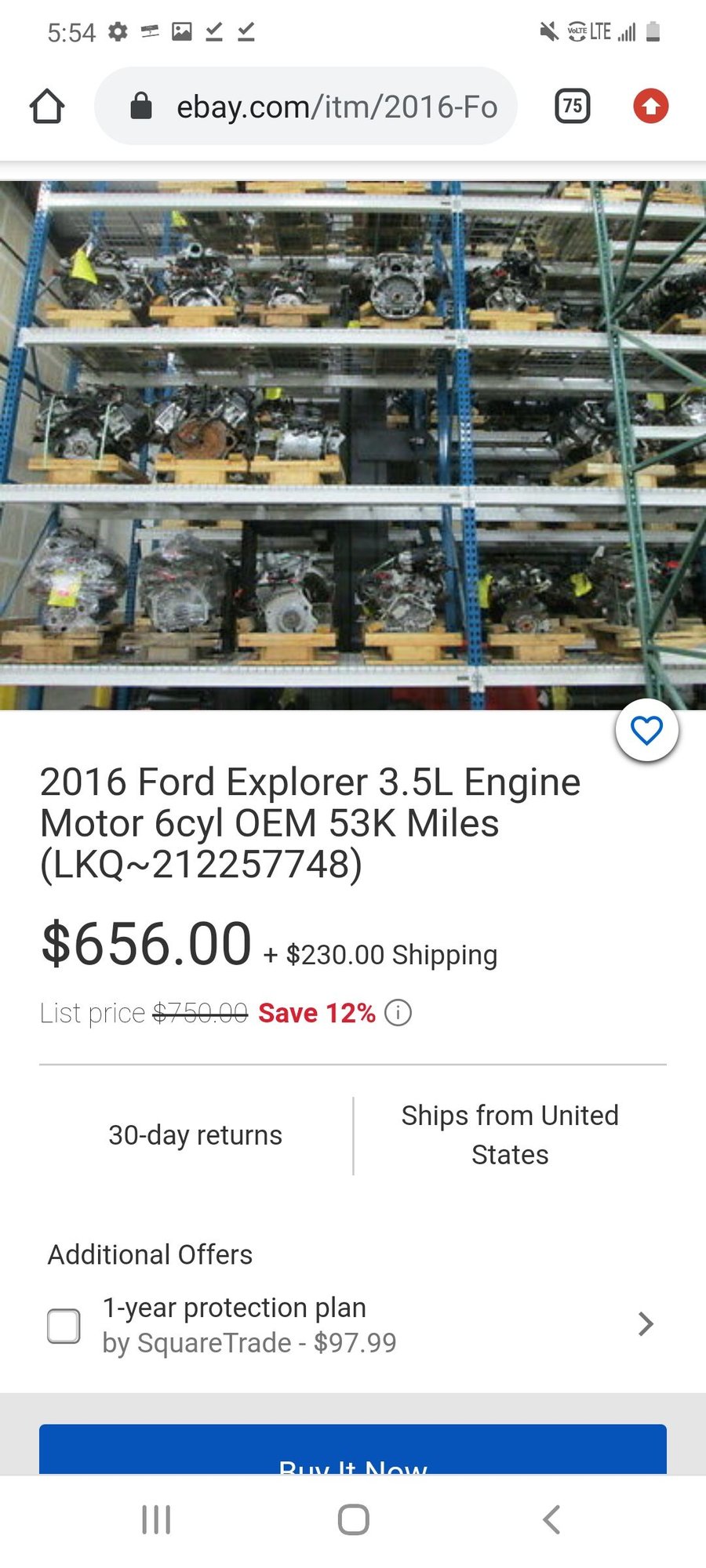
Task: Toggle the watchlist heart on the listing photo
Action: pos(646,729)
